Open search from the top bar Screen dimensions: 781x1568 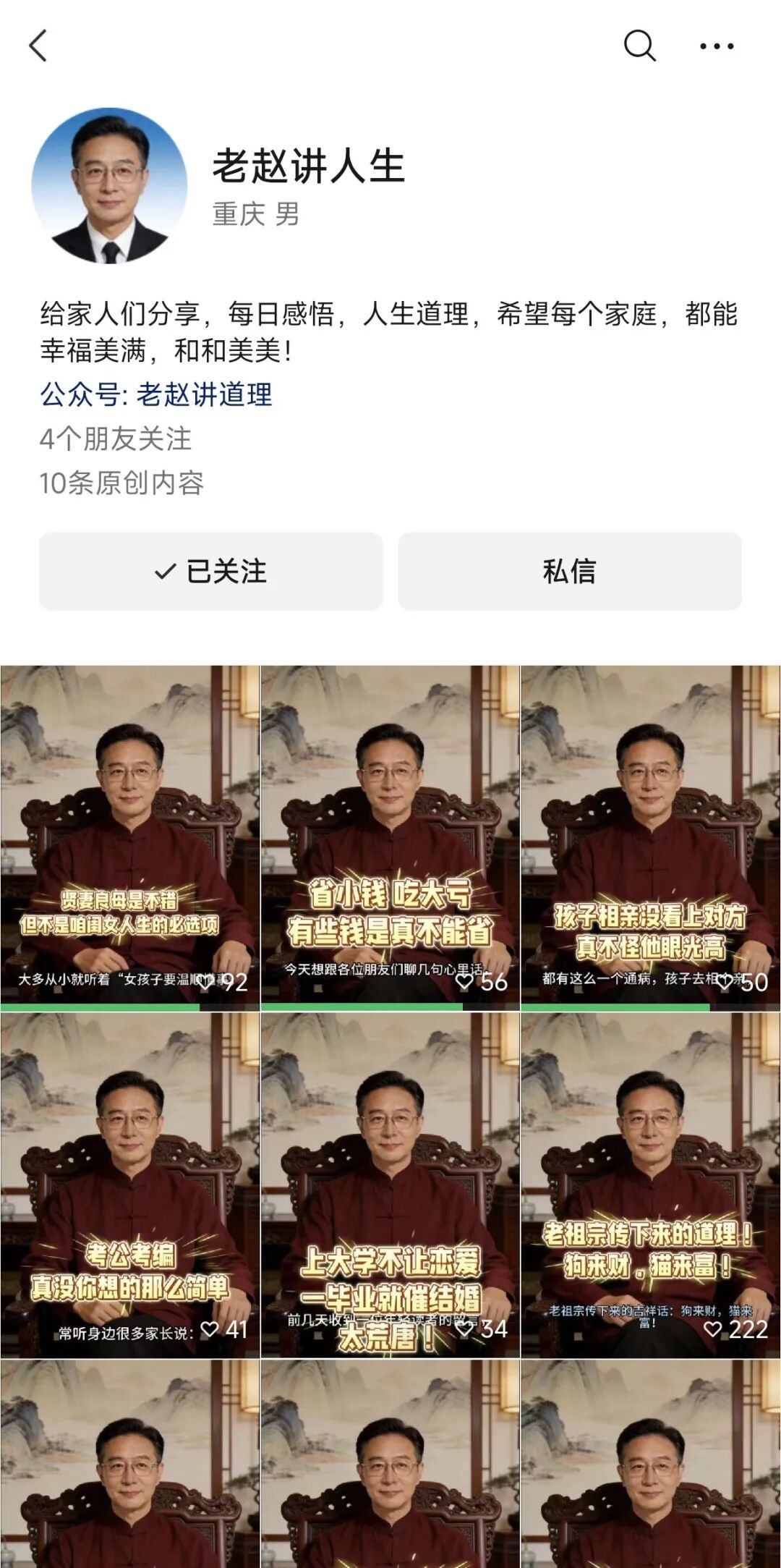[639, 46]
